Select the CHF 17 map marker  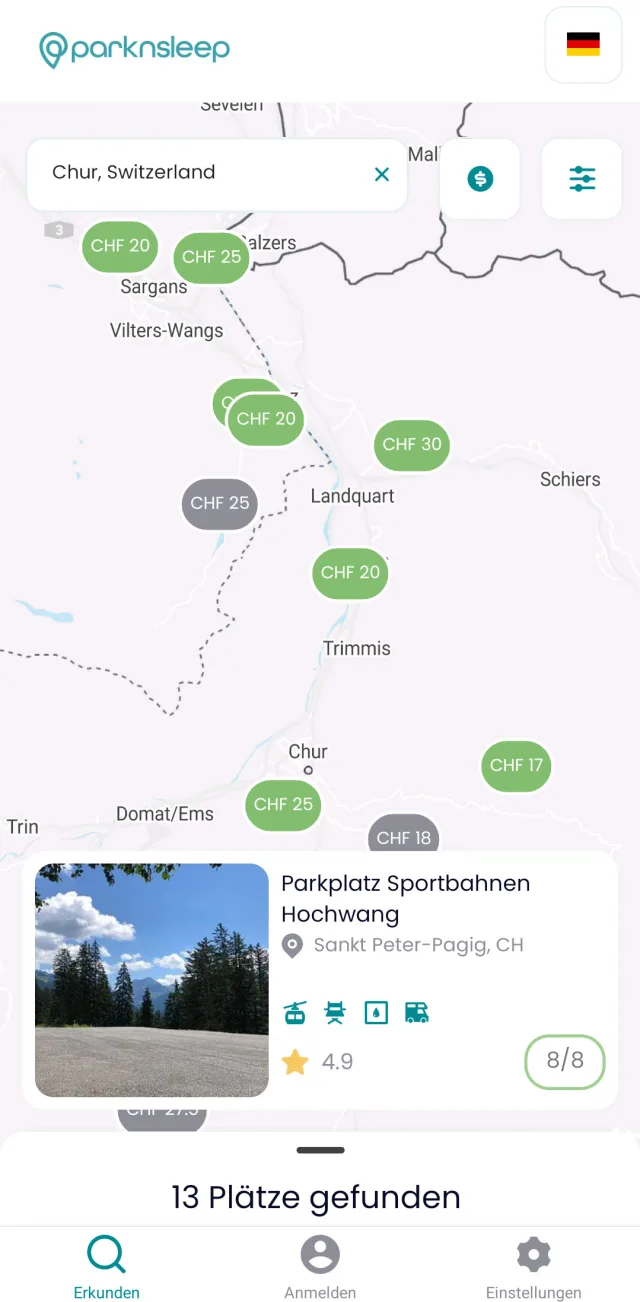click(516, 766)
